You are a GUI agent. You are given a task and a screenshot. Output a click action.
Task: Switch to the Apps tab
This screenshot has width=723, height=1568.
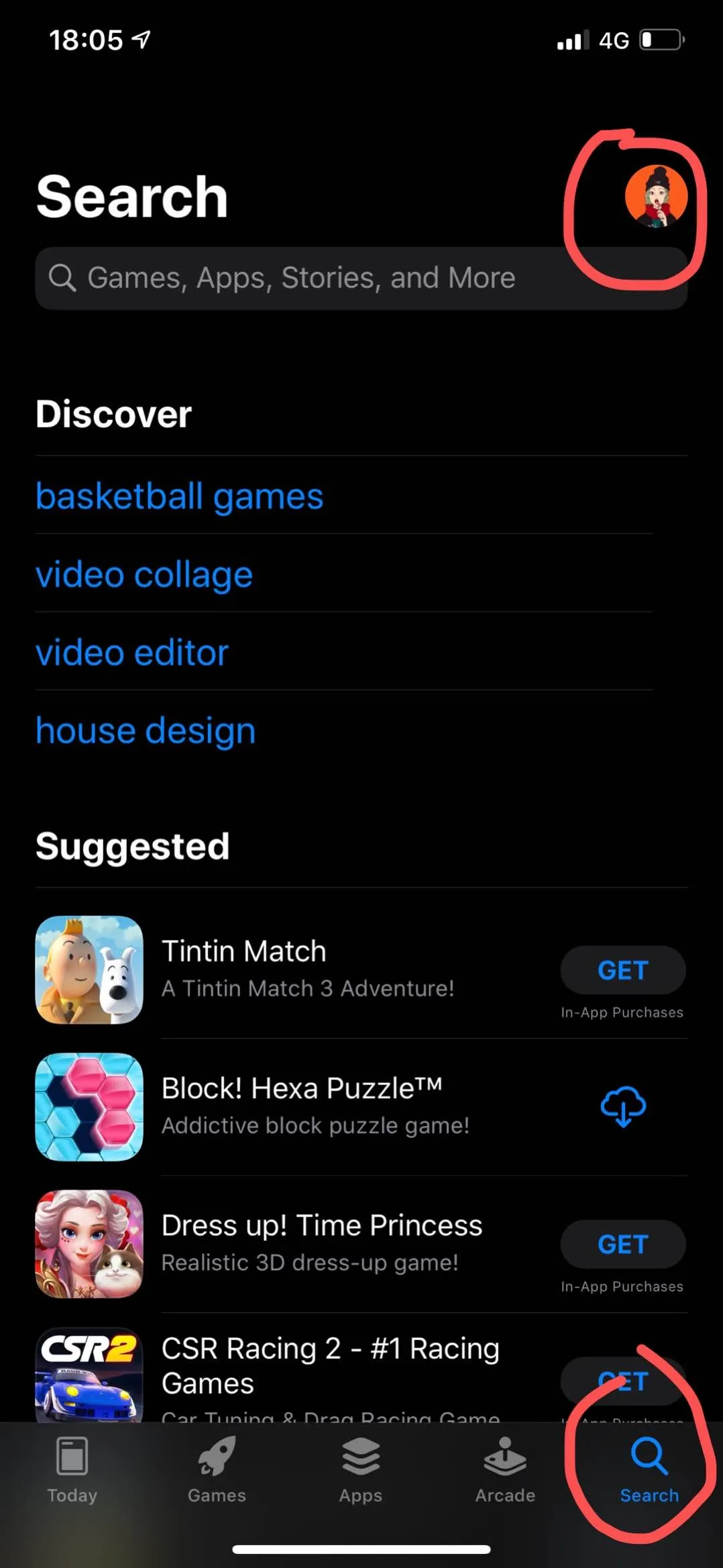[361, 1469]
